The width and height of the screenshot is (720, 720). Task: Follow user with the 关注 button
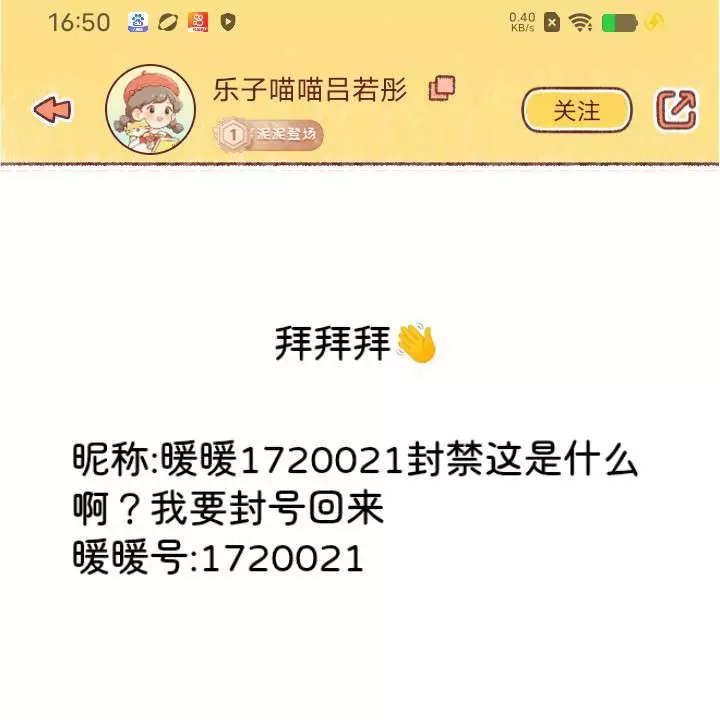577,110
